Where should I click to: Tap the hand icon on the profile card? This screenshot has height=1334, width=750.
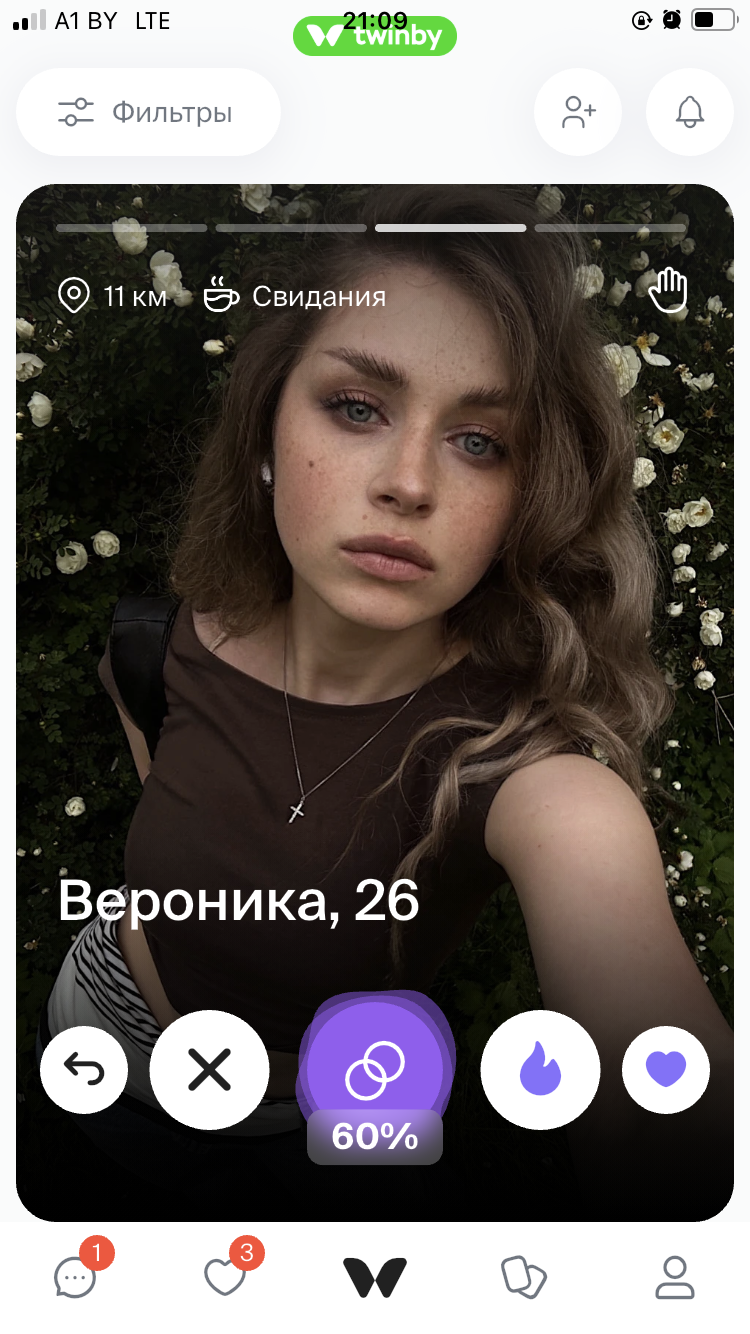(x=669, y=294)
